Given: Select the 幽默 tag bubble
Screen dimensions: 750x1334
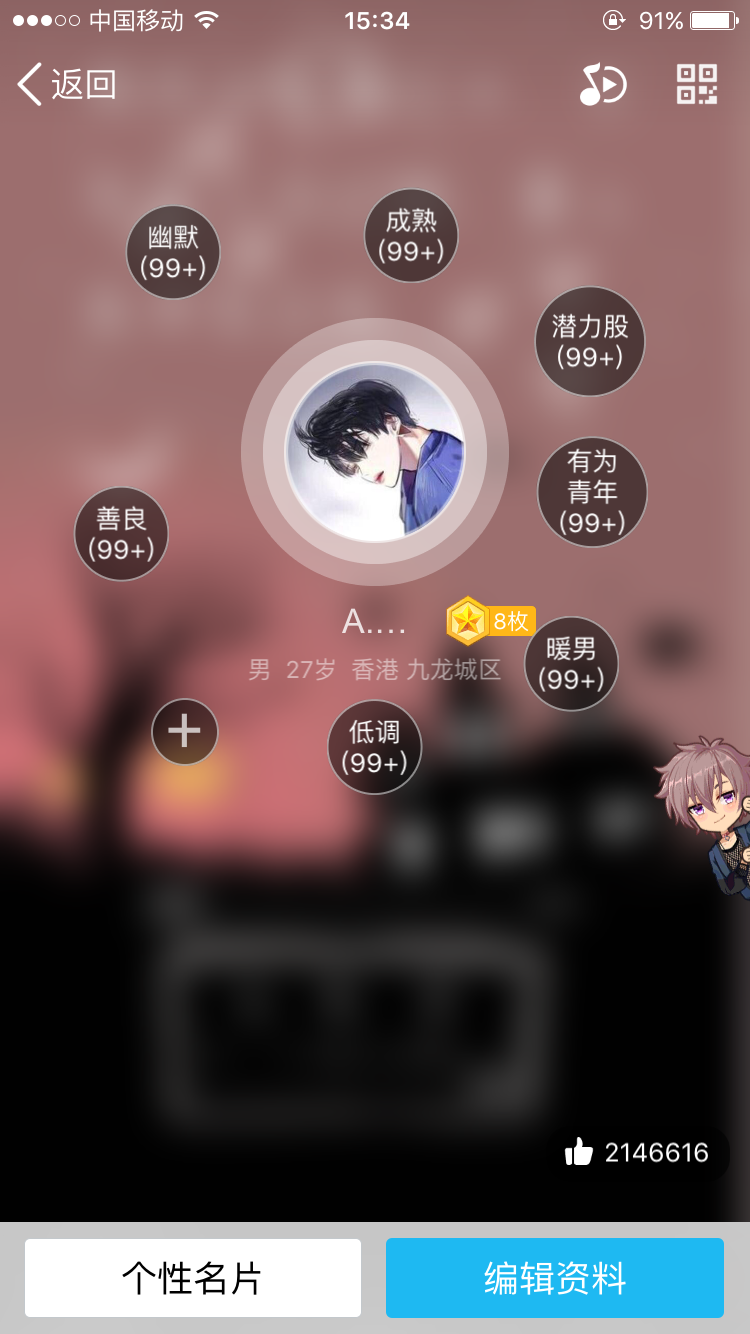Looking at the screenshot, I should [173, 252].
